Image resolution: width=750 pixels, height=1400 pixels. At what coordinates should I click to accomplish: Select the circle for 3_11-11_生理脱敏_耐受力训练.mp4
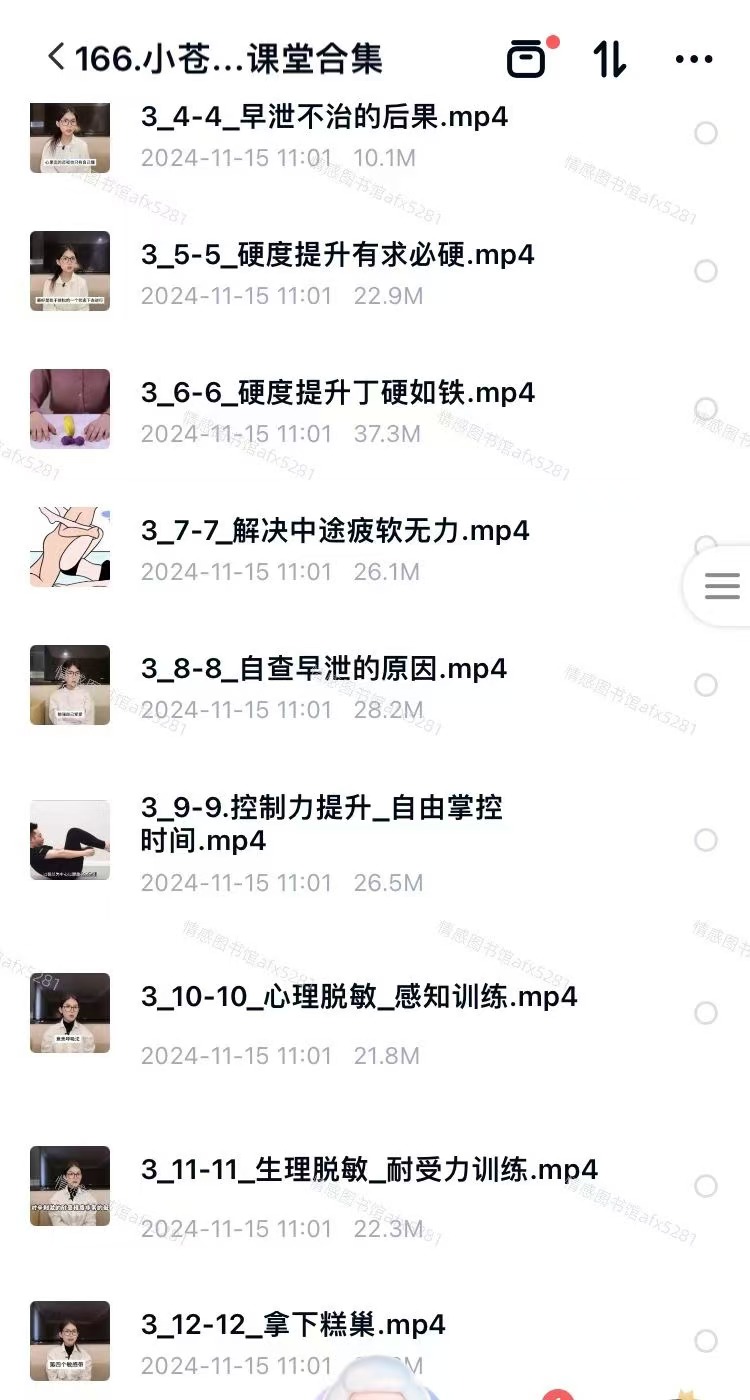(706, 1186)
